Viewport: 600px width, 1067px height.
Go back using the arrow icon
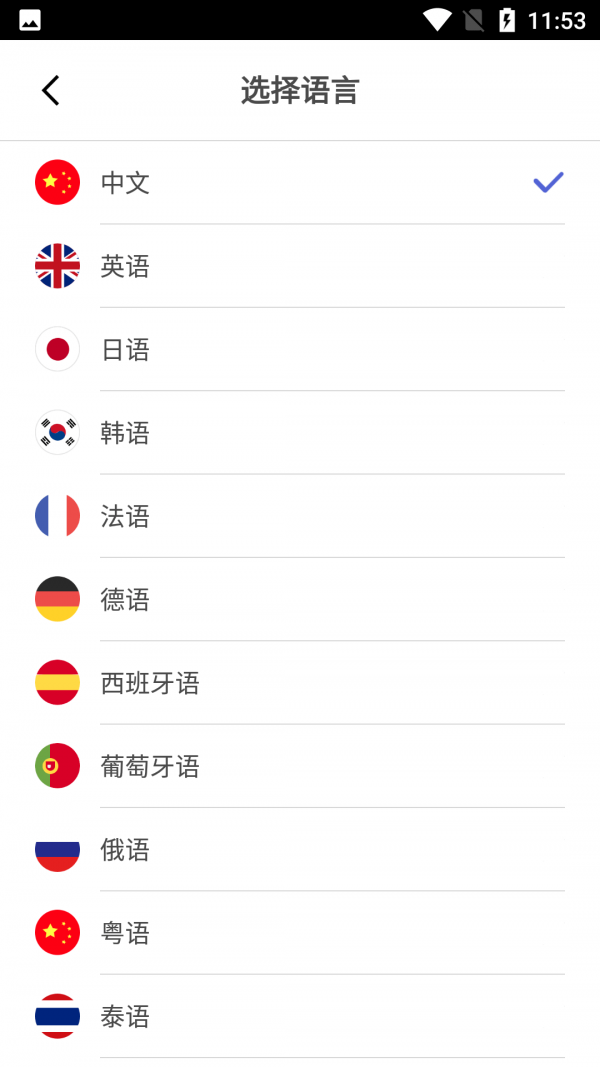click(51, 91)
